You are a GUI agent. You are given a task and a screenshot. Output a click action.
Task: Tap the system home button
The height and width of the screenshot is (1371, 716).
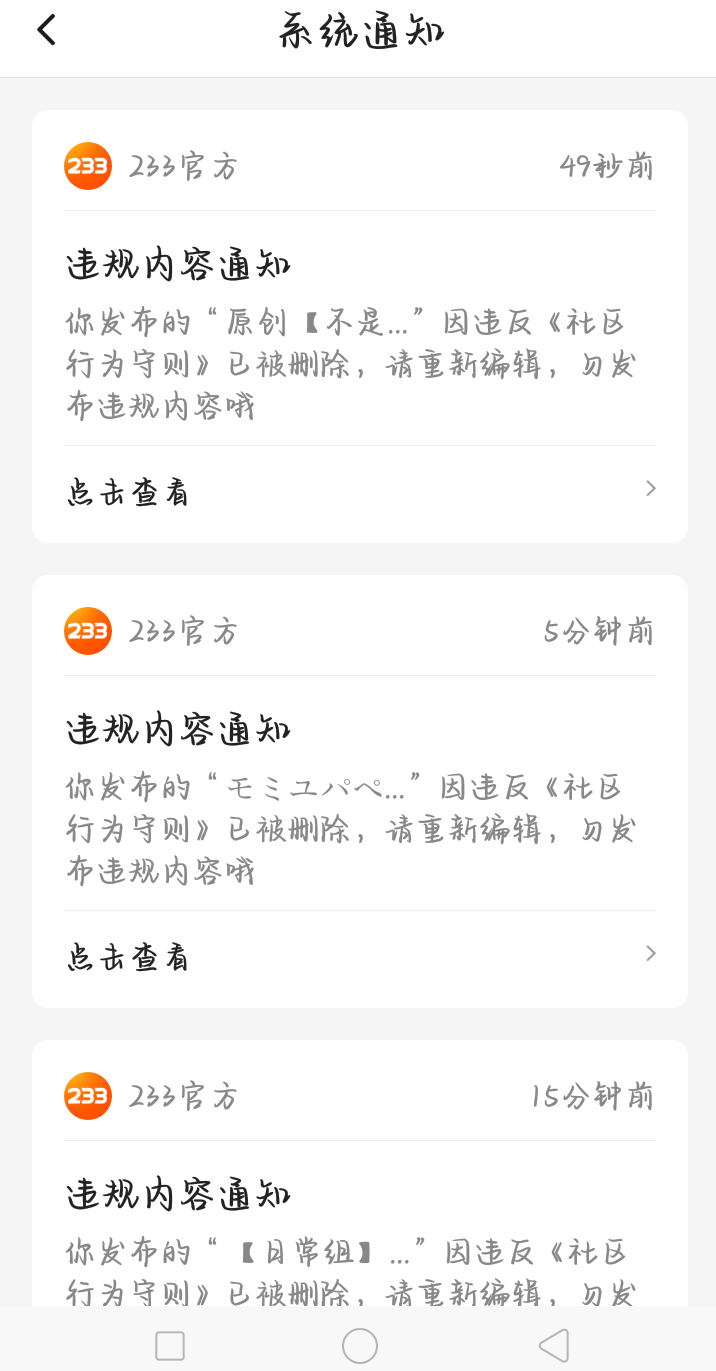[x=359, y=1345]
